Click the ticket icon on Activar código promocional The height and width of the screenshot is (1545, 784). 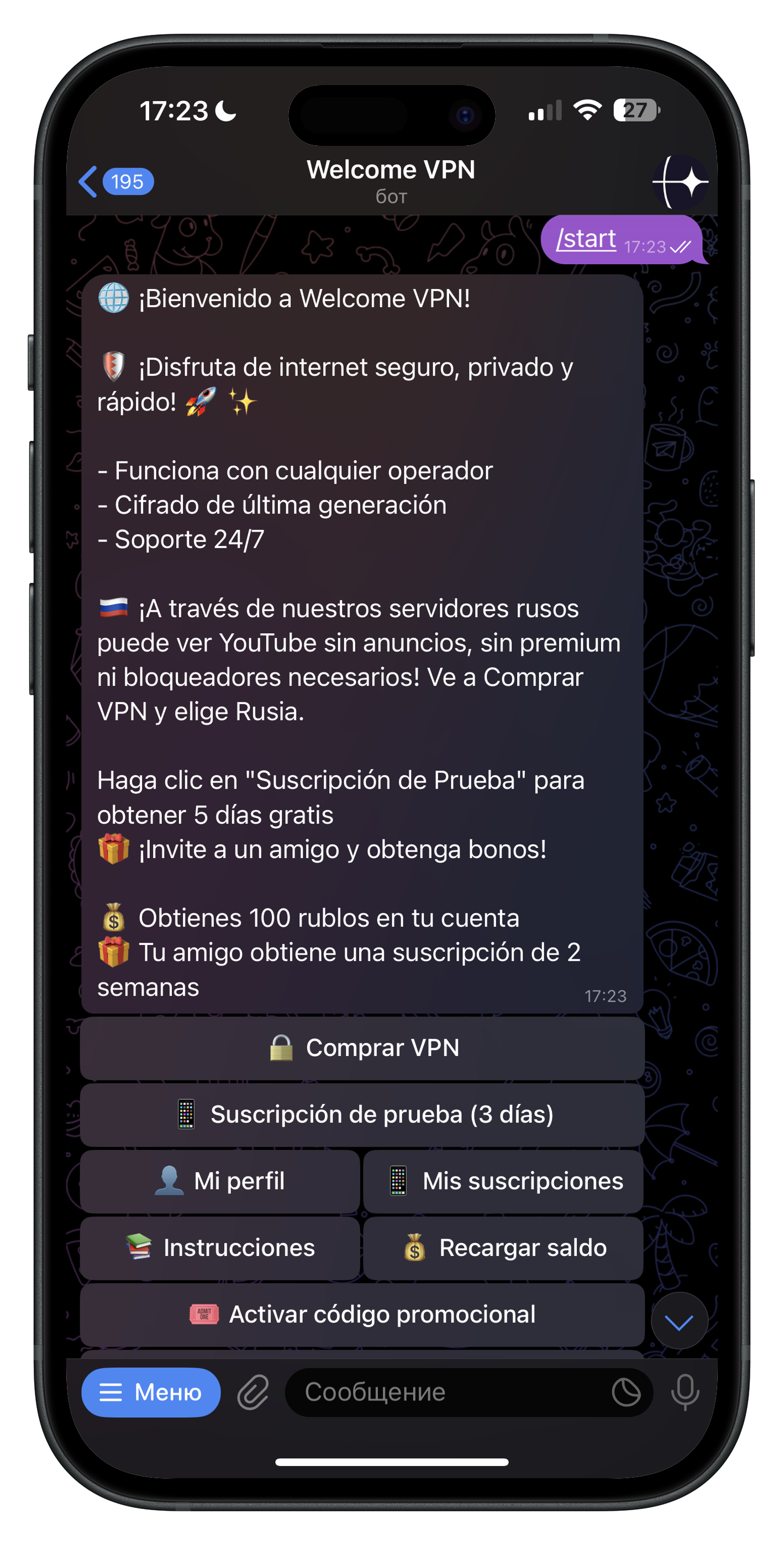[203, 1313]
